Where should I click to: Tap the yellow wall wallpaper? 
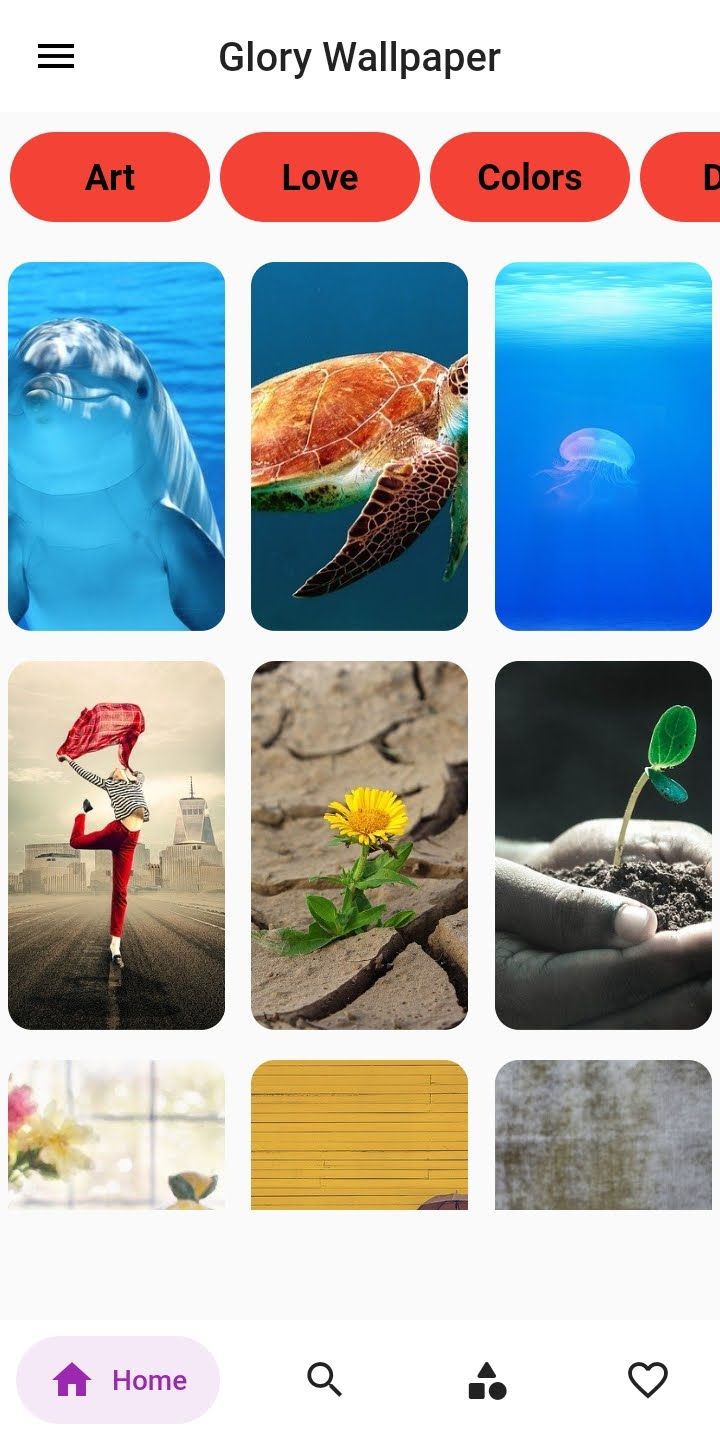[x=359, y=1135]
